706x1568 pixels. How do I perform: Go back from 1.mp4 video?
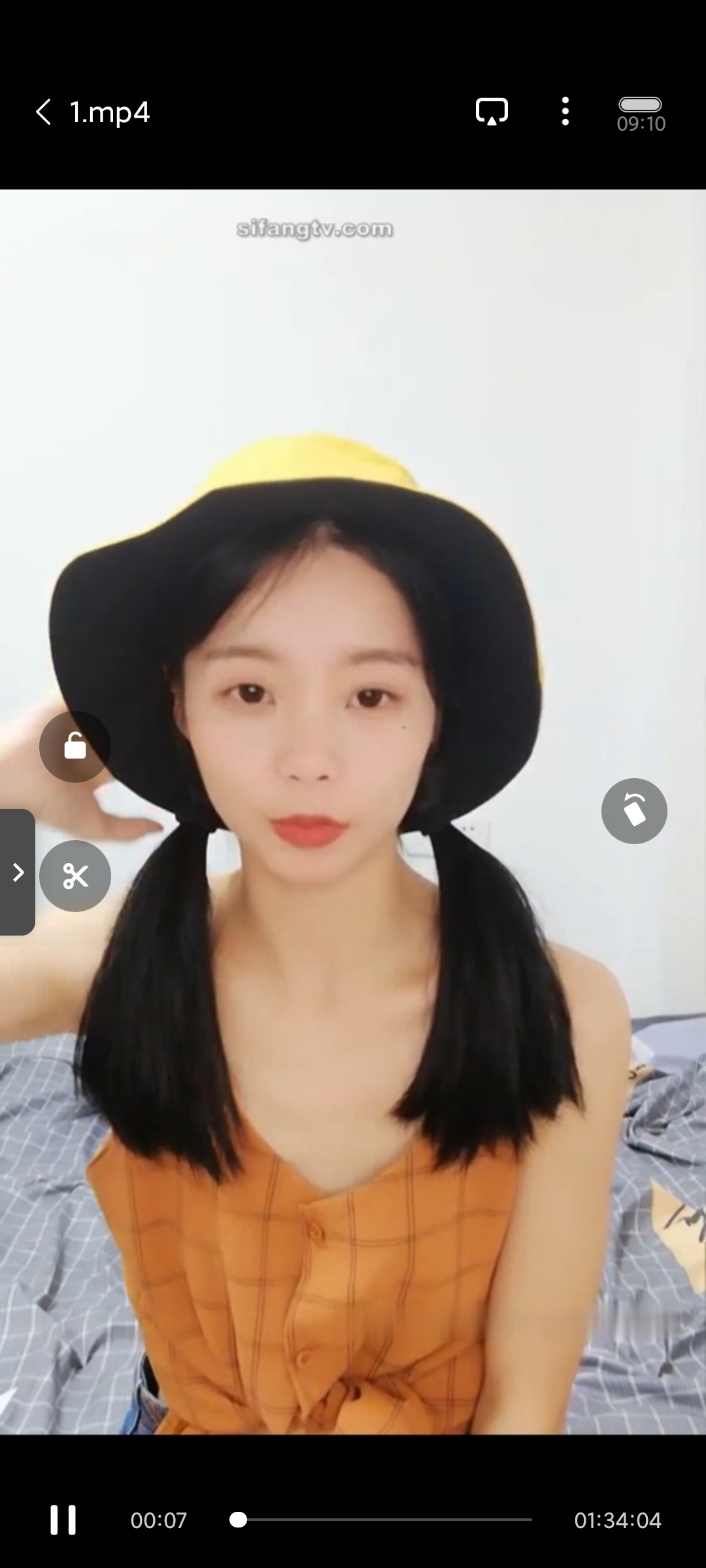click(x=43, y=112)
